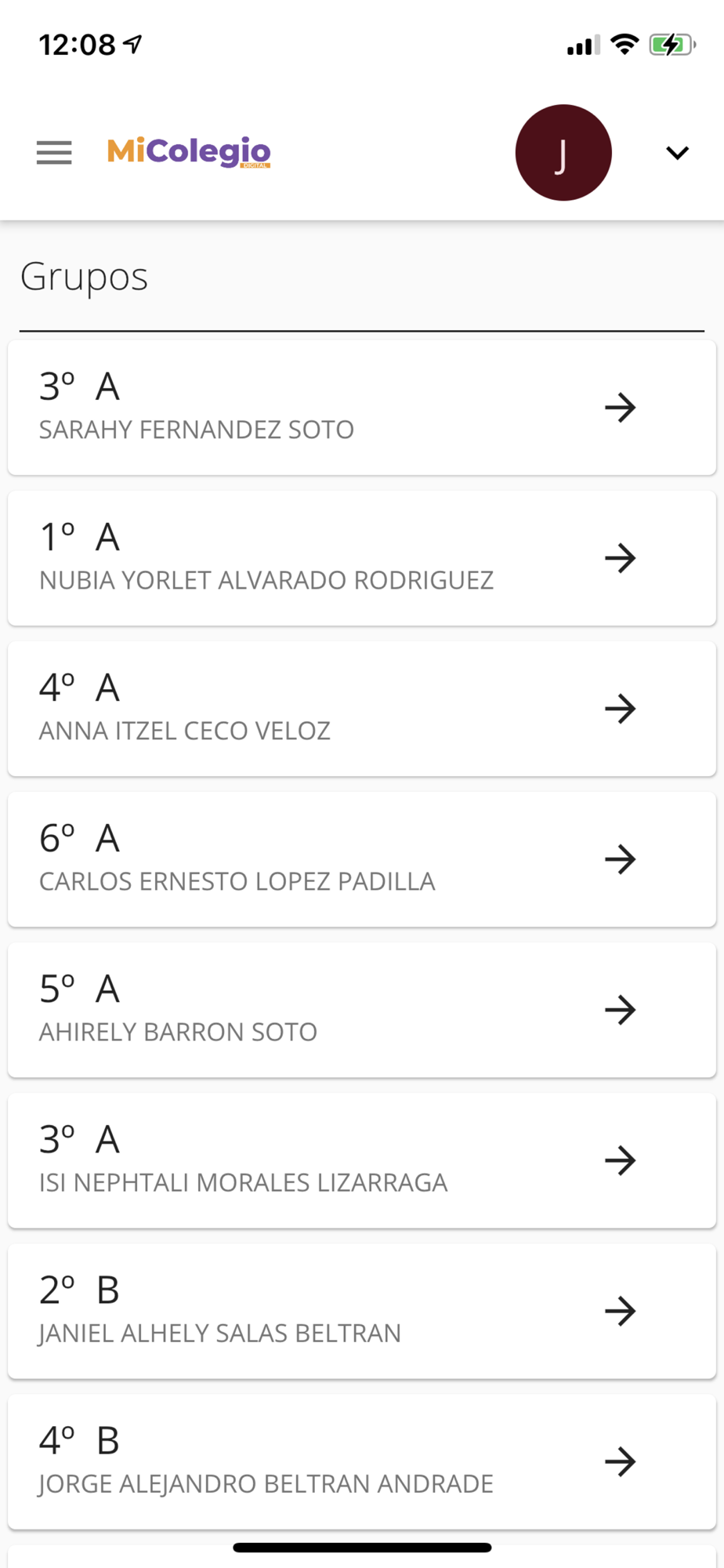Tap Jorge Alejandro Beltran Andrade's 4° B group
This screenshot has height=1568, width=724.
tap(361, 1461)
